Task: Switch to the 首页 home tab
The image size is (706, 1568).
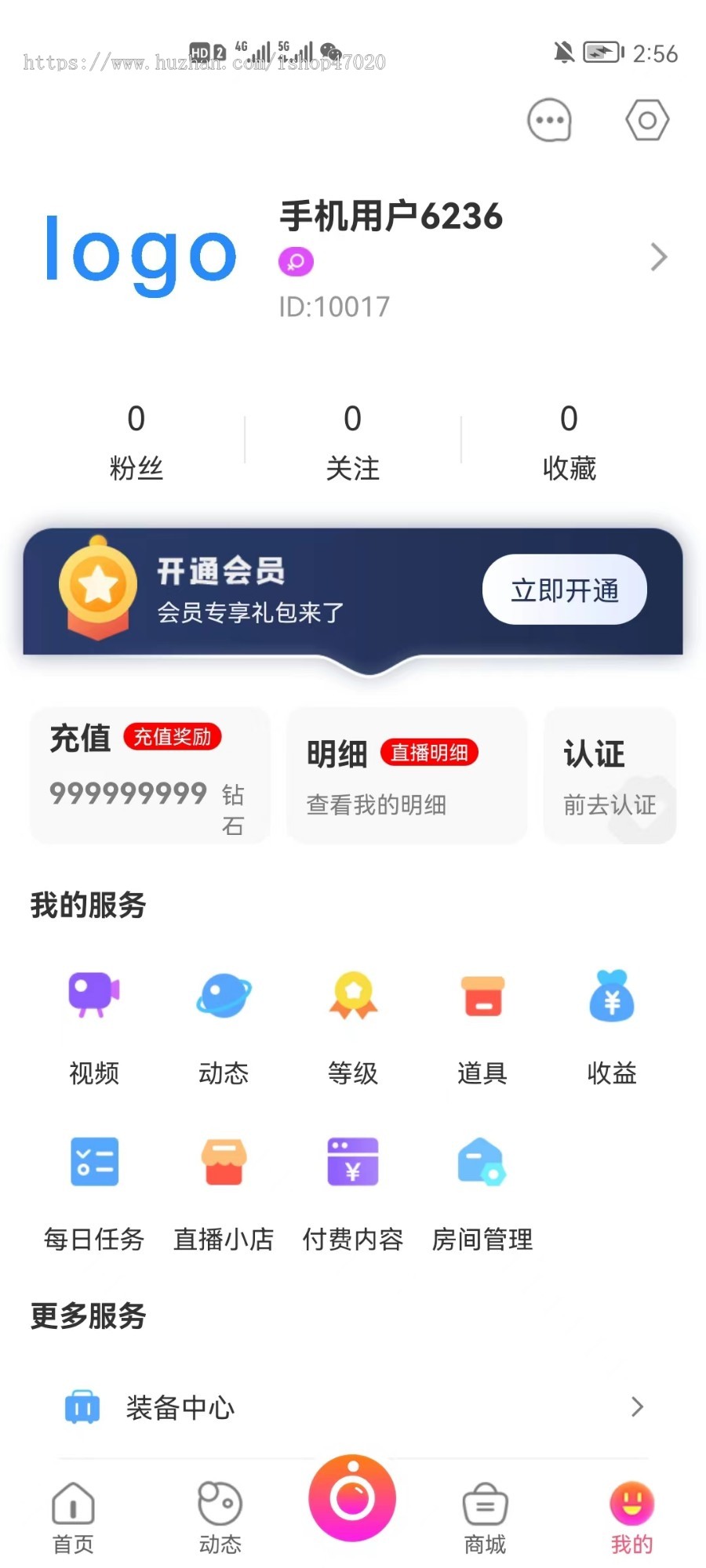Action: [x=73, y=1519]
